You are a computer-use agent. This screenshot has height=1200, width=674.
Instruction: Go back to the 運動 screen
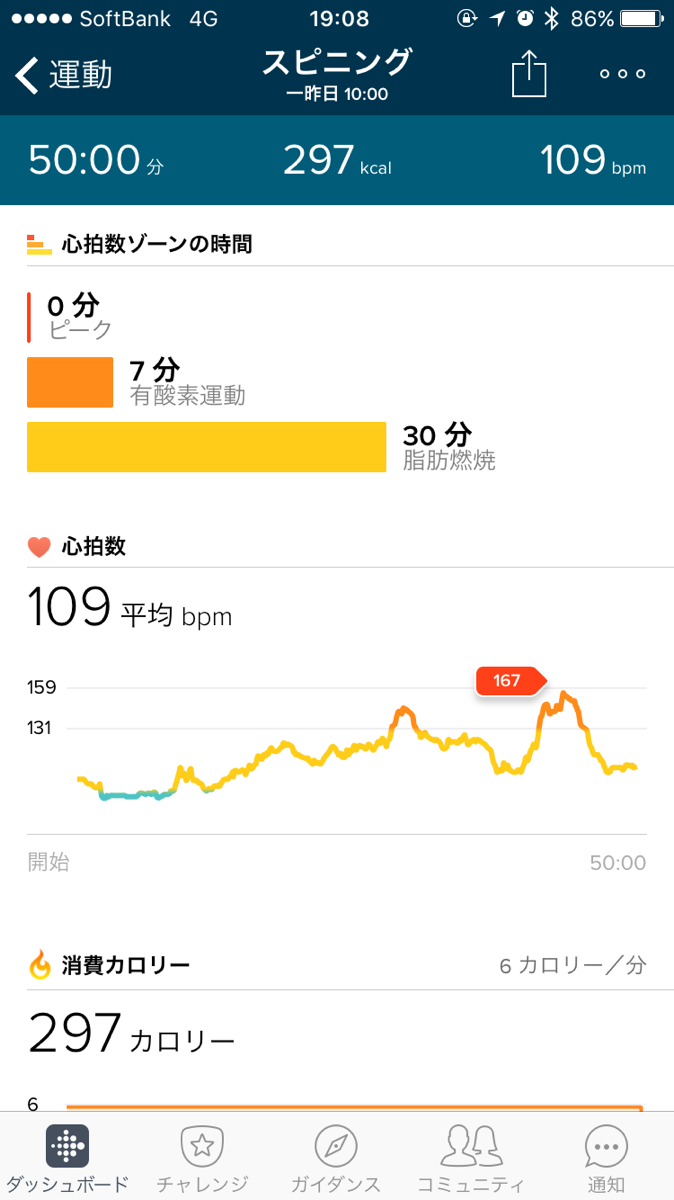(64, 75)
